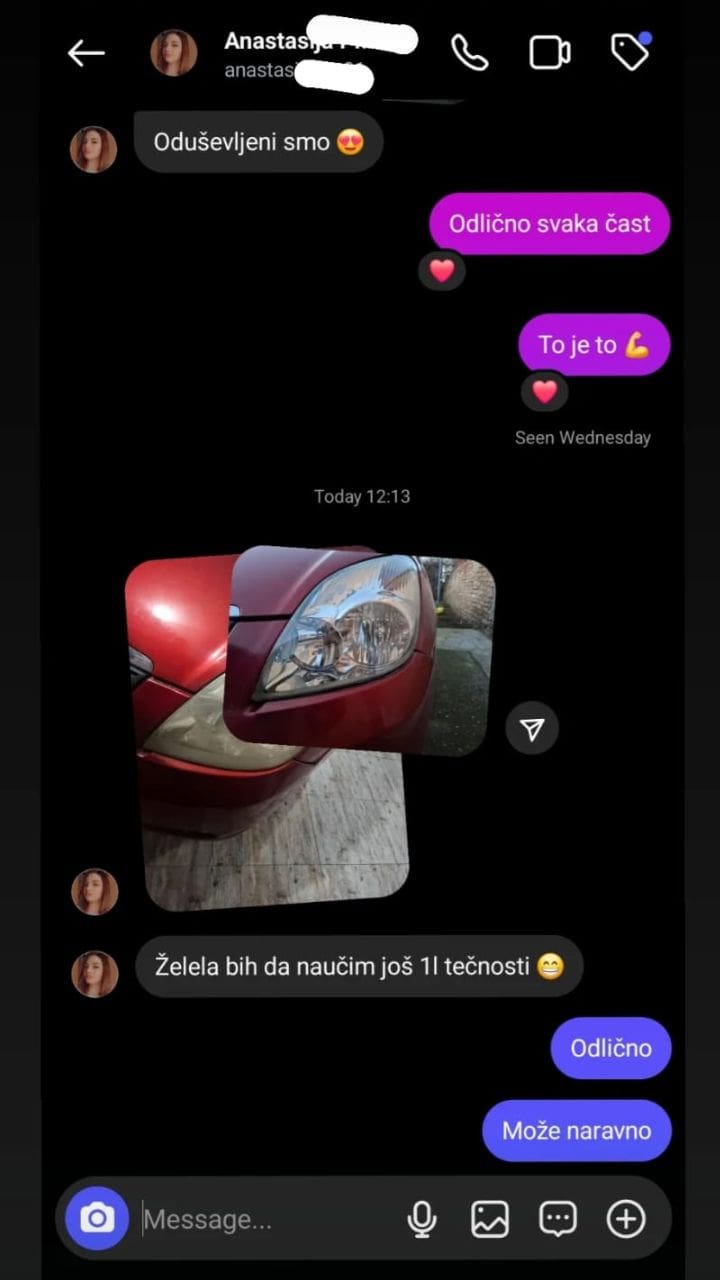Open Anastasija's profile from header avatar
The height and width of the screenshot is (1280, 720).
pos(174,53)
